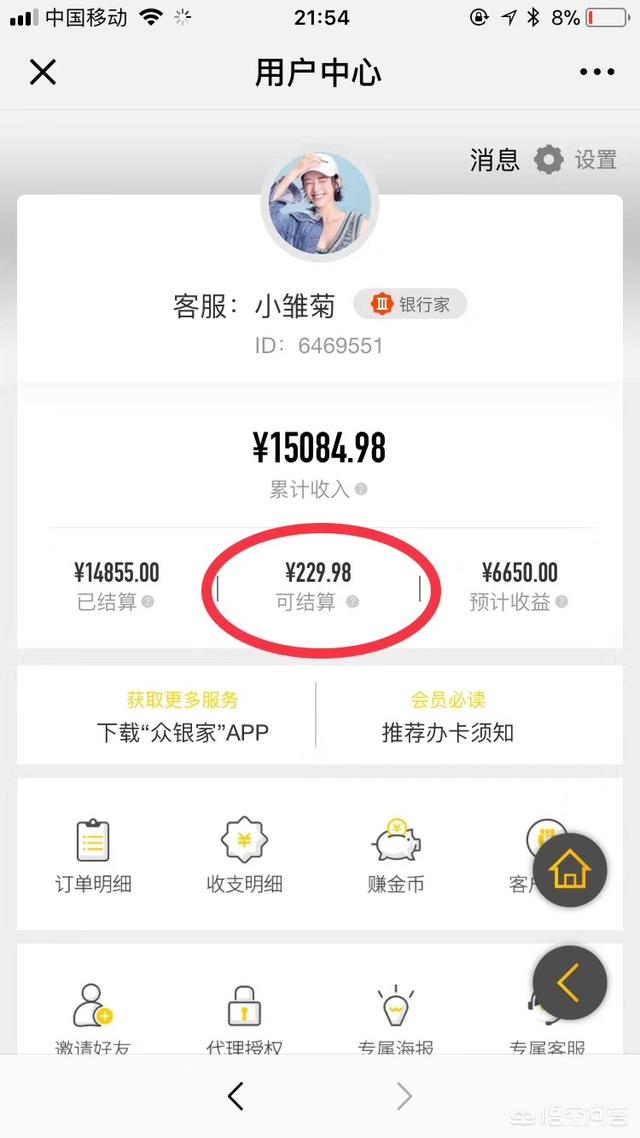Open the three-dot overflow menu
The width and height of the screenshot is (640, 1138).
597,72
